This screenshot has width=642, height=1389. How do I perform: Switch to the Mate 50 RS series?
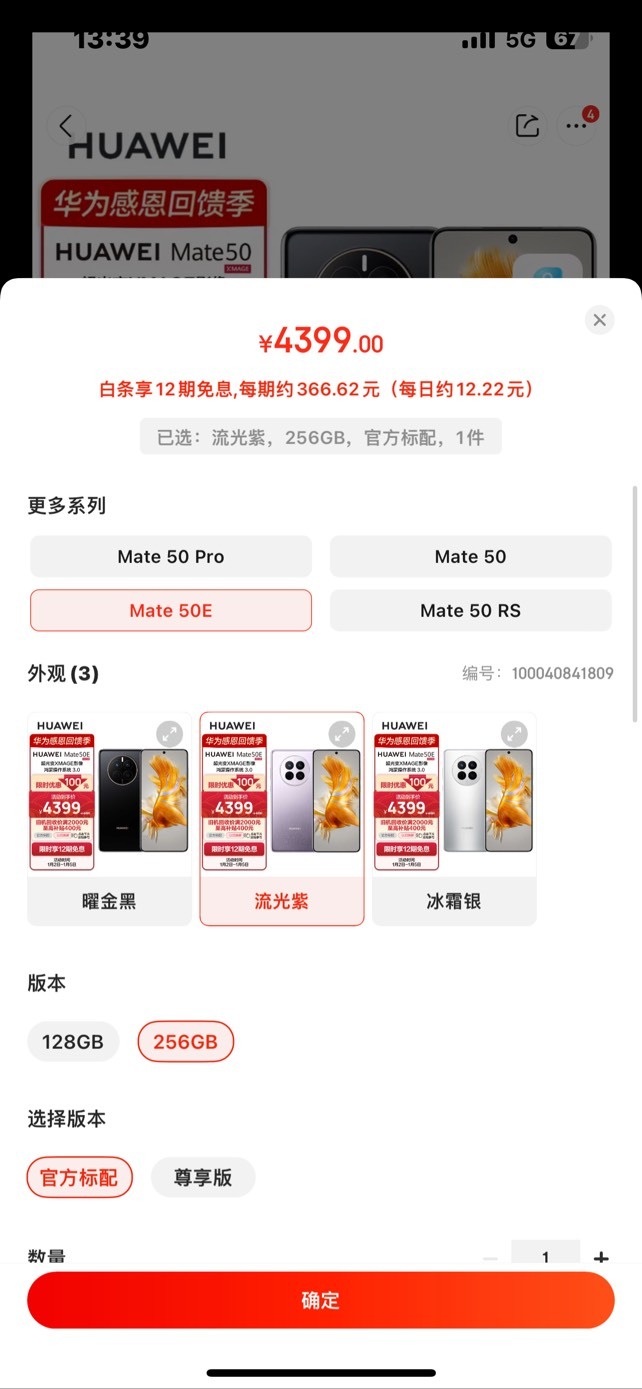tap(470, 610)
